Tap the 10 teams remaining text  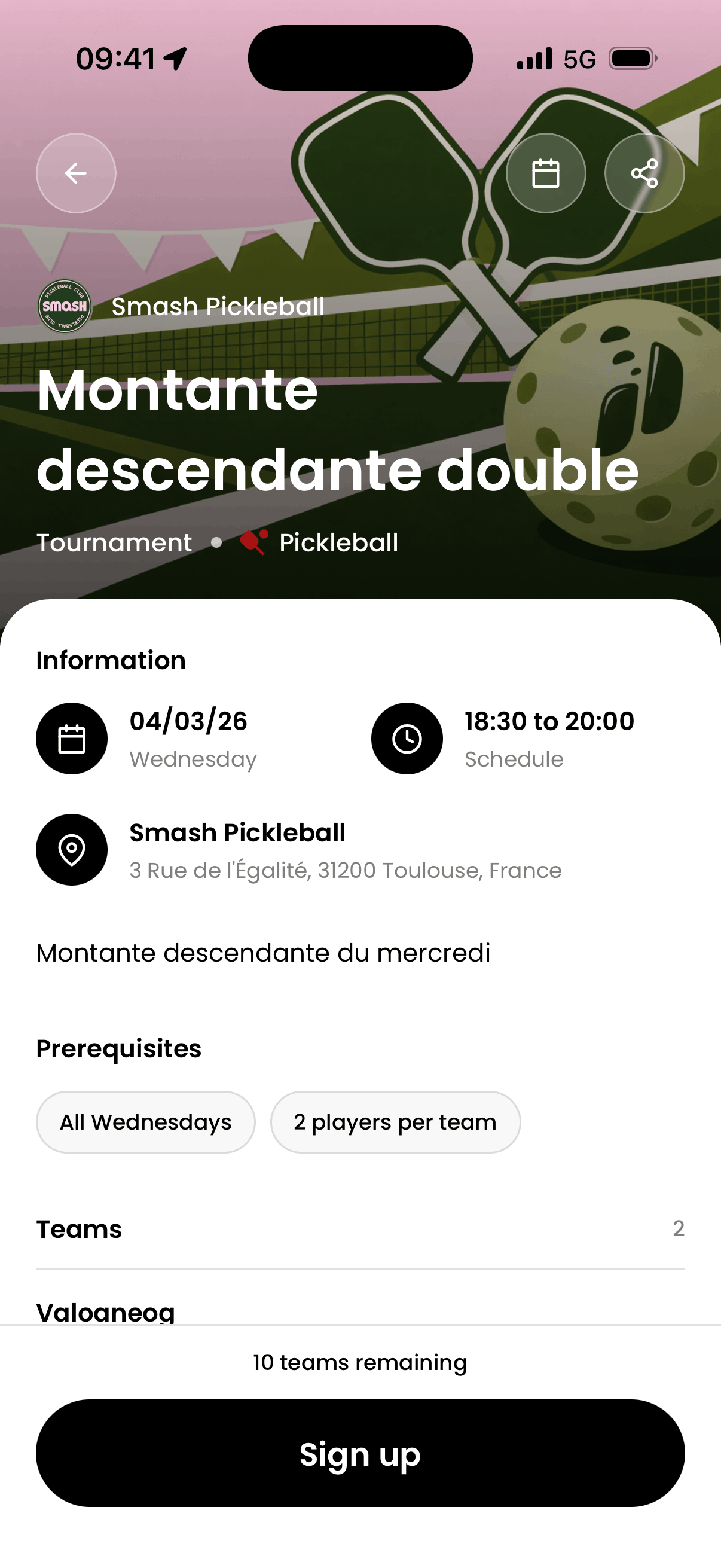[x=361, y=1363]
